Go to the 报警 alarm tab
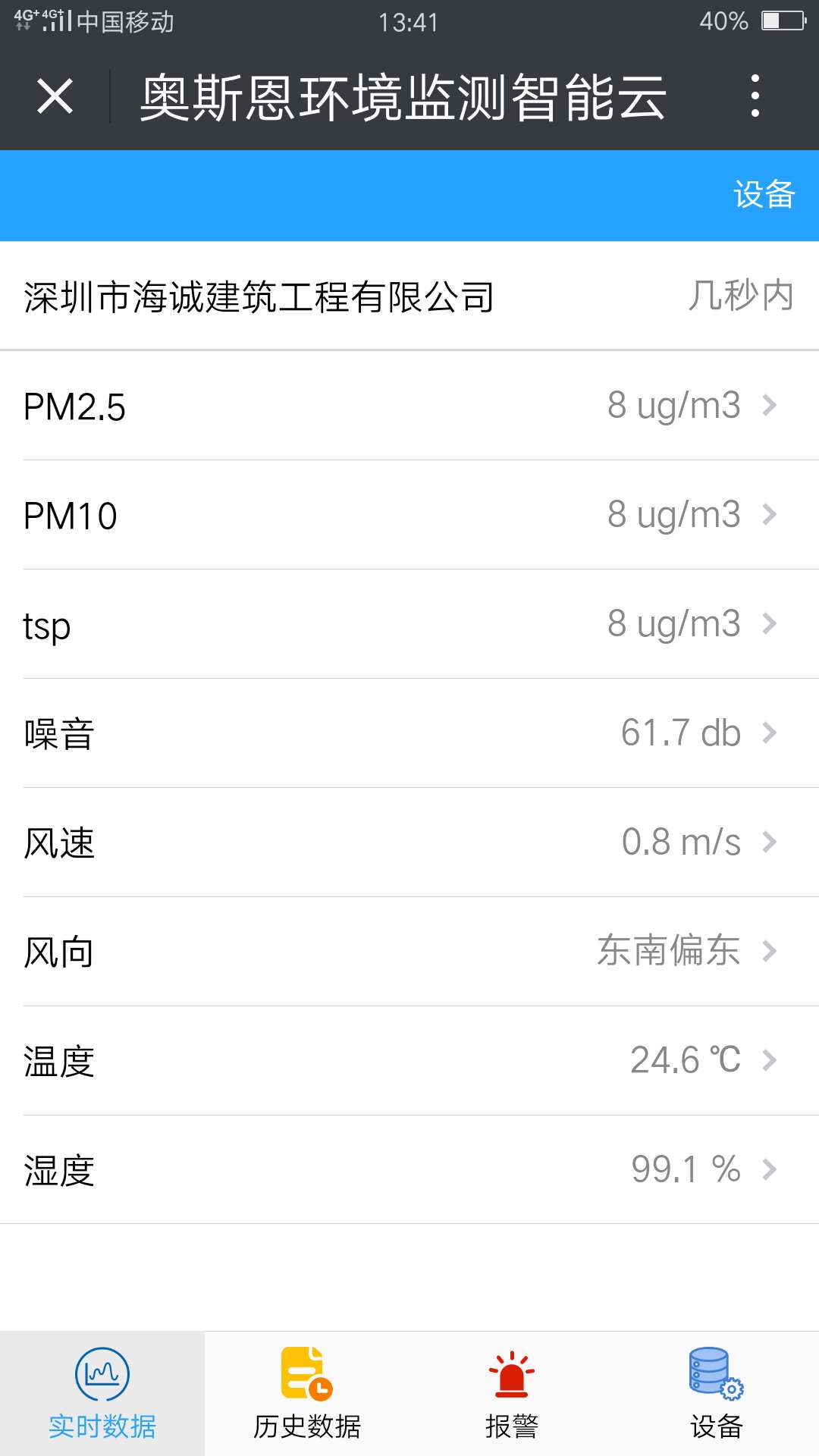This screenshot has width=819, height=1456. click(512, 1394)
